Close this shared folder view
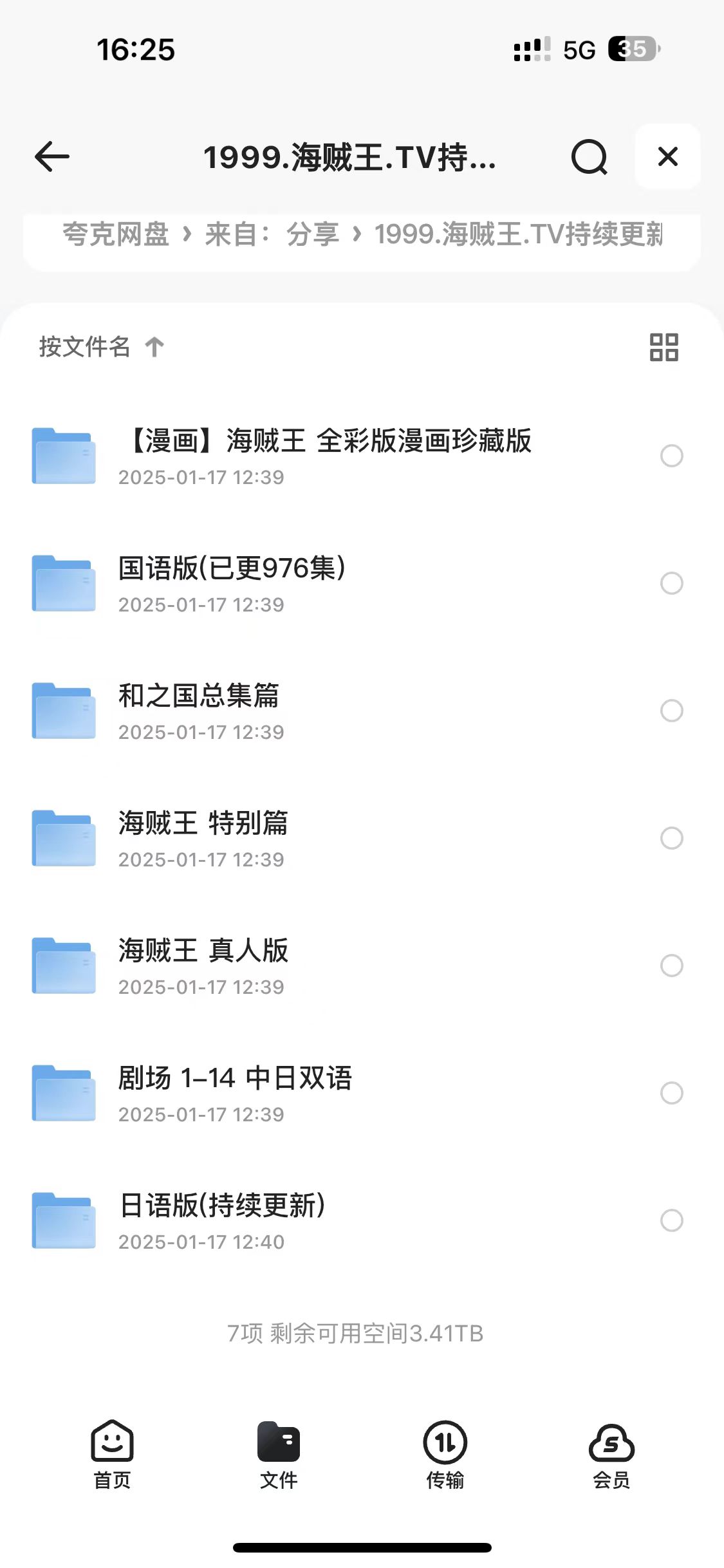This screenshot has height=1568, width=724. coord(667,156)
